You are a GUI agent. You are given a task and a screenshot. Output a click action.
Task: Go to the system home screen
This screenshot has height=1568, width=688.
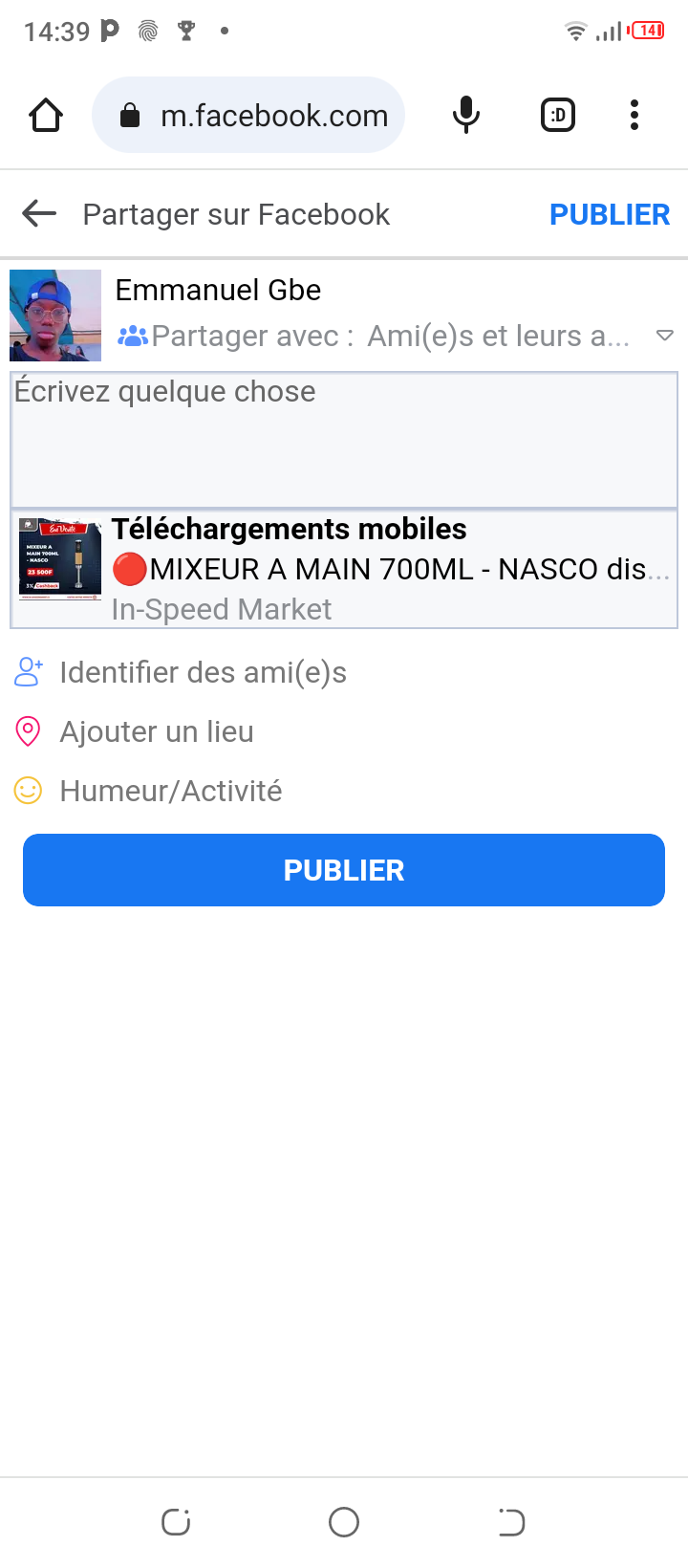pos(344,1522)
